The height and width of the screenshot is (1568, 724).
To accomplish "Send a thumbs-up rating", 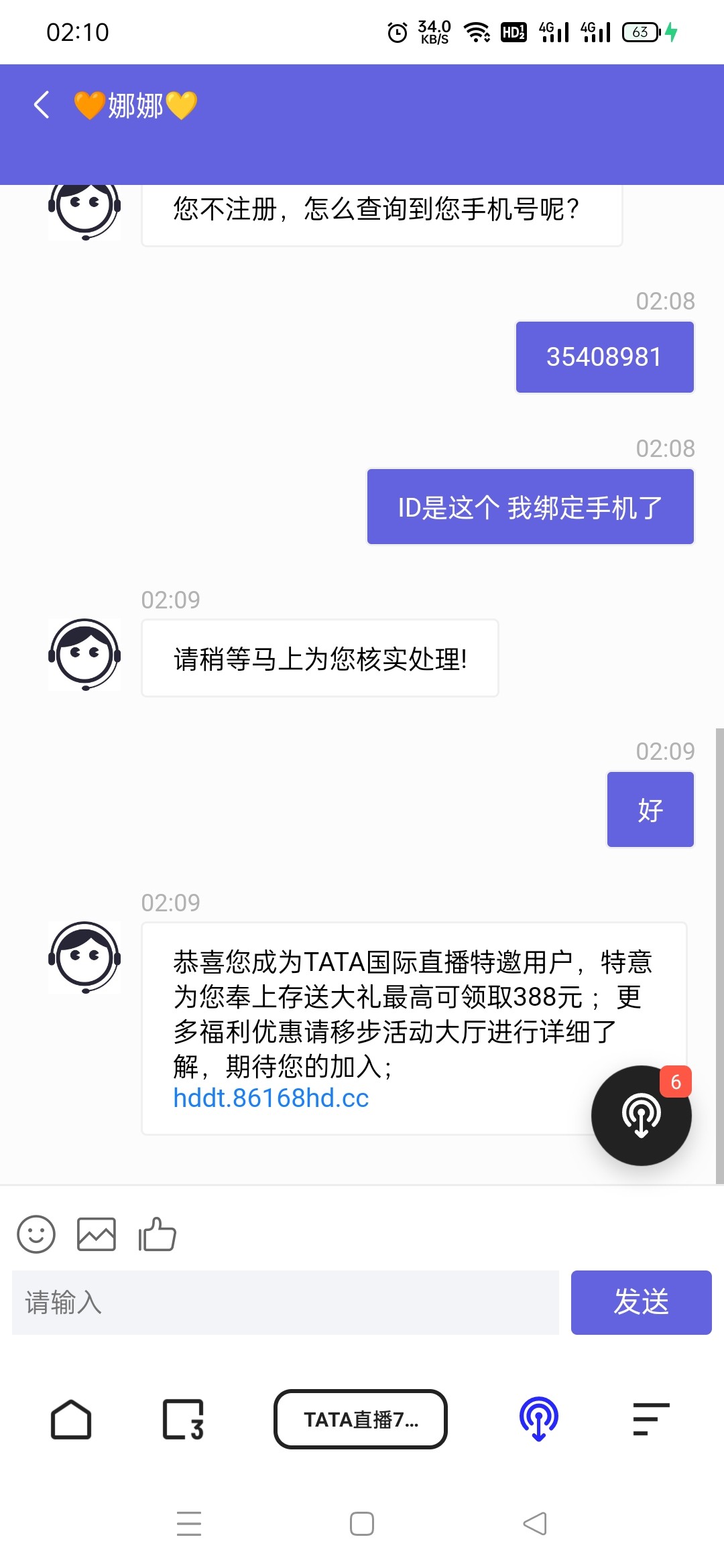I will (x=157, y=1234).
